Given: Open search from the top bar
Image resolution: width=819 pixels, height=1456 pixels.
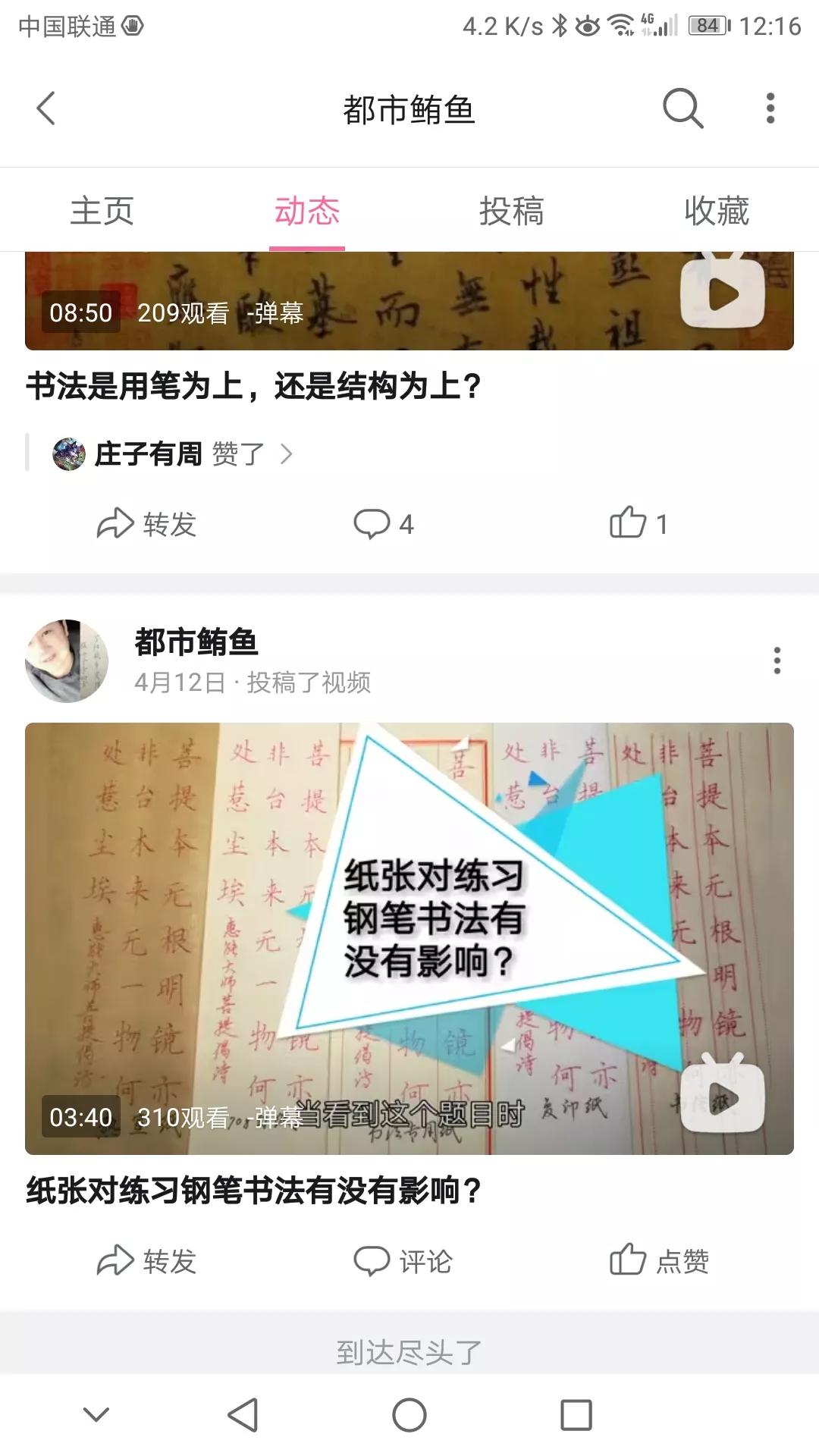Looking at the screenshot, I should tap(682, 108).
